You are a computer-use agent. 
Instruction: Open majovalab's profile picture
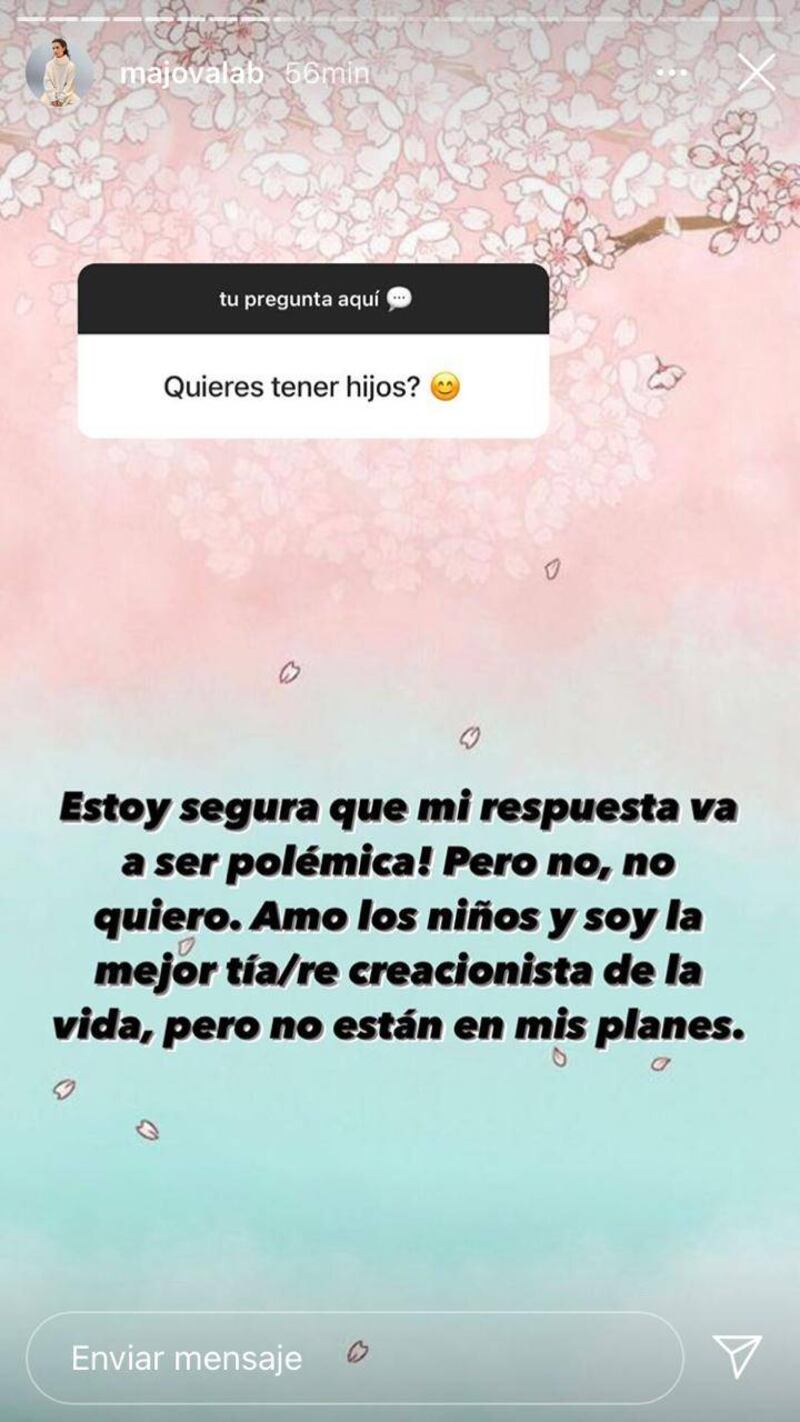coord(60,73)
